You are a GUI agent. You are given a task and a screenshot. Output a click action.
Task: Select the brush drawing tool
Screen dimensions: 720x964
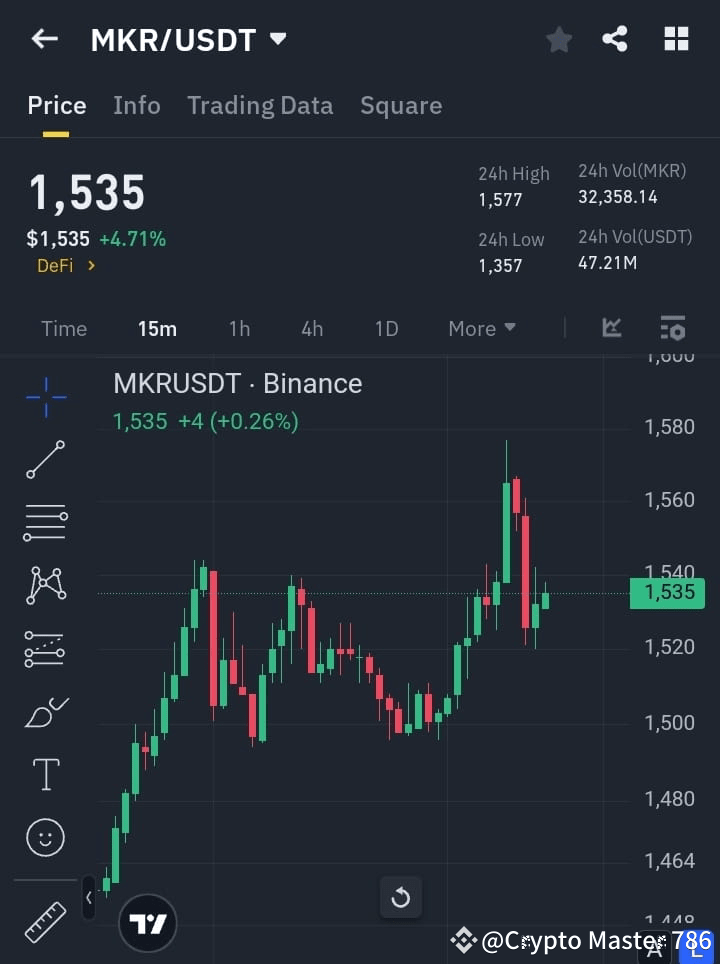tap(45, 712)
